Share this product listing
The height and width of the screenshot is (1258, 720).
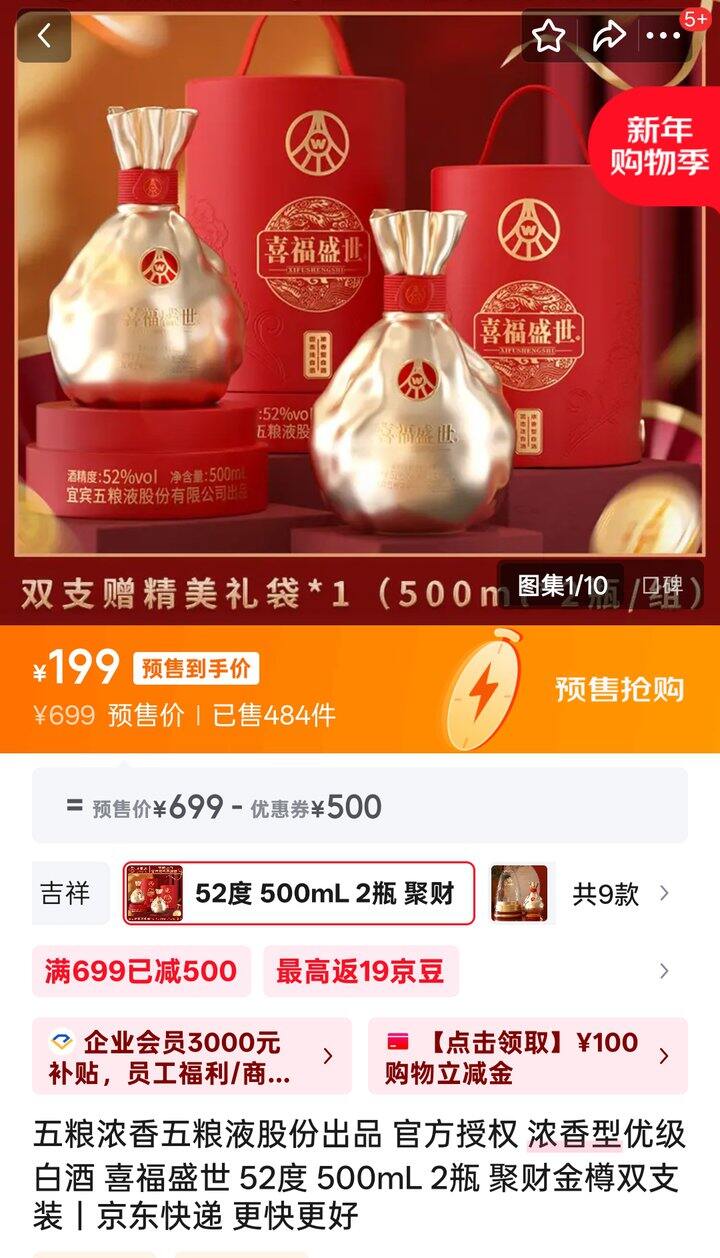tap(608, 36)
